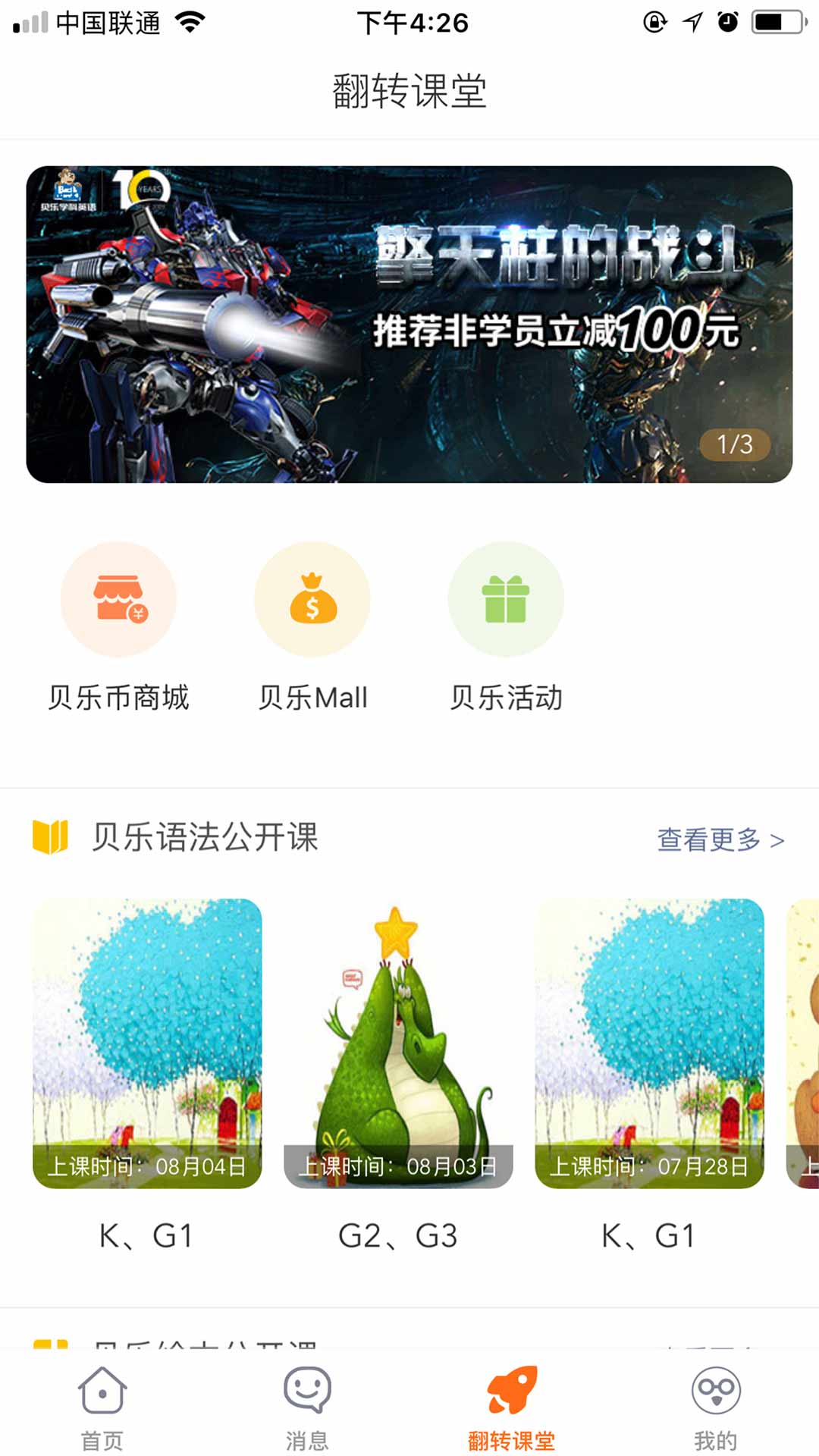Open 贝乐活动 activities
This screenshot has width=819, height=1456.
506,600
